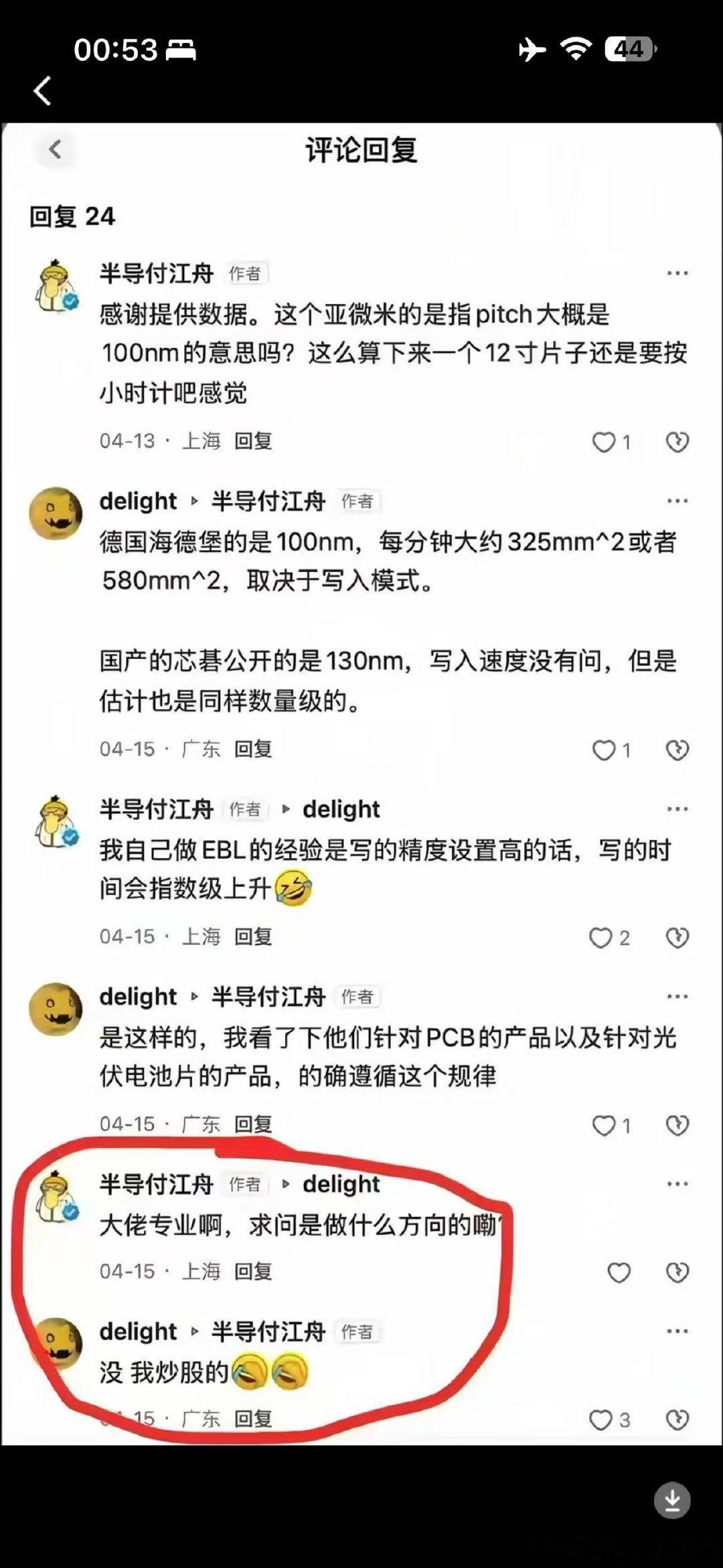
Task: Open options menu on the 没我炒股的 comment
Action: point(677,1330)
